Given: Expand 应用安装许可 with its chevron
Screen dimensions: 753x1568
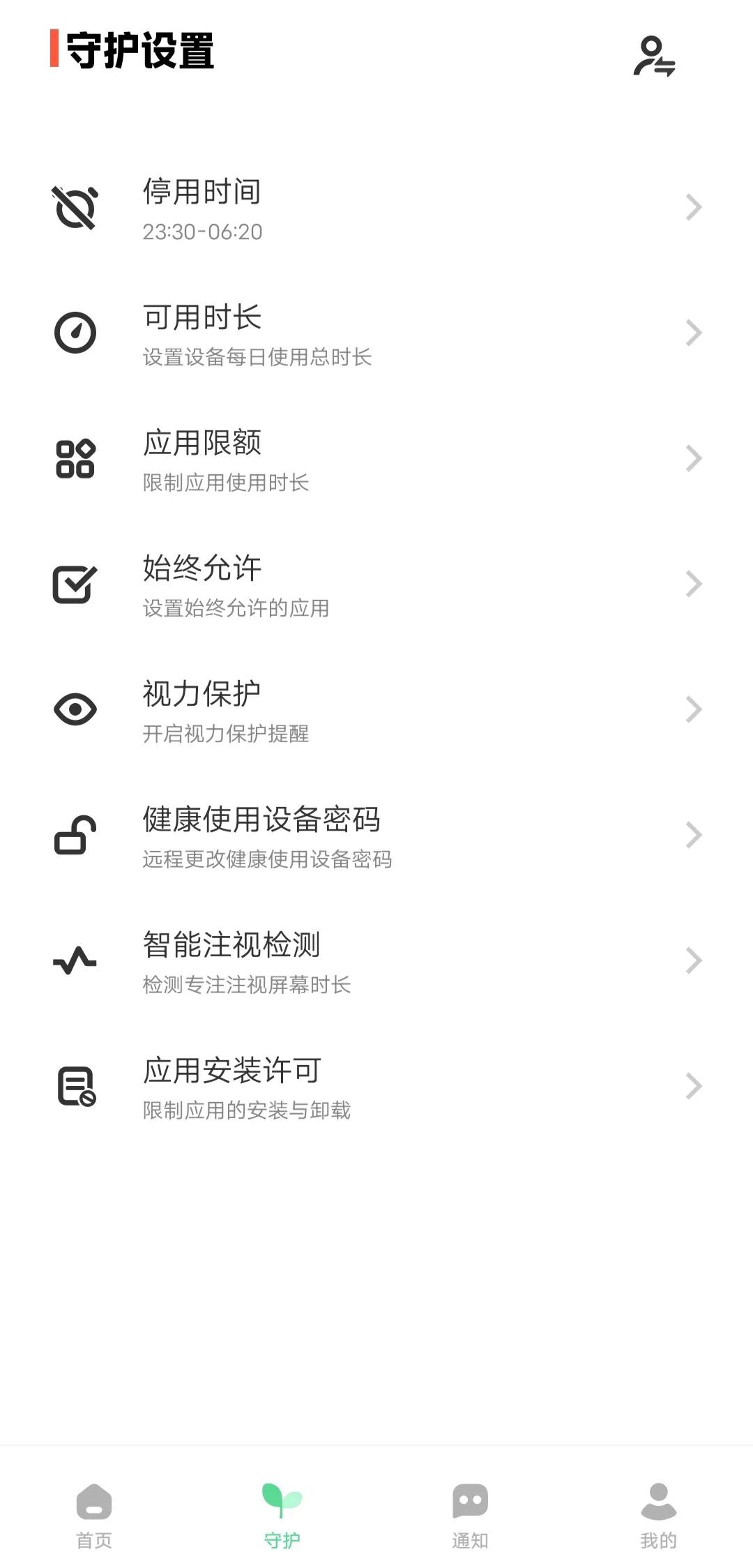Looking at the screenshot, I should pyautogui.click(x=692, y=1086).
